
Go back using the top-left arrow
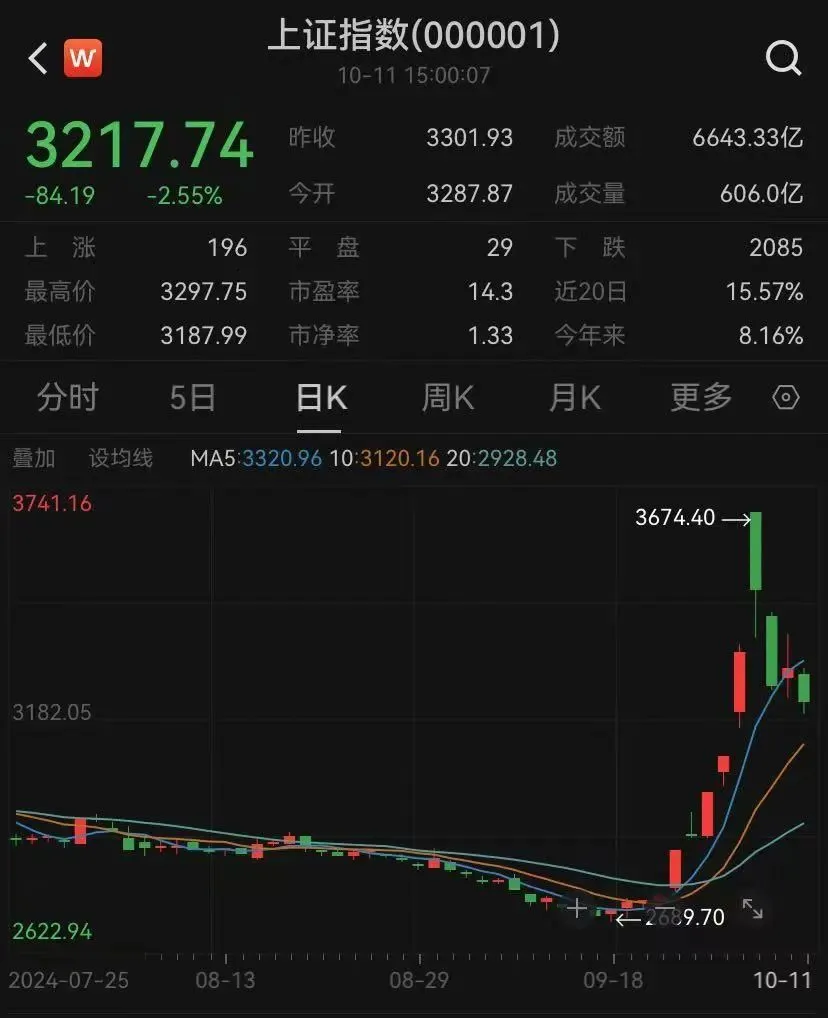coord(38,59)
